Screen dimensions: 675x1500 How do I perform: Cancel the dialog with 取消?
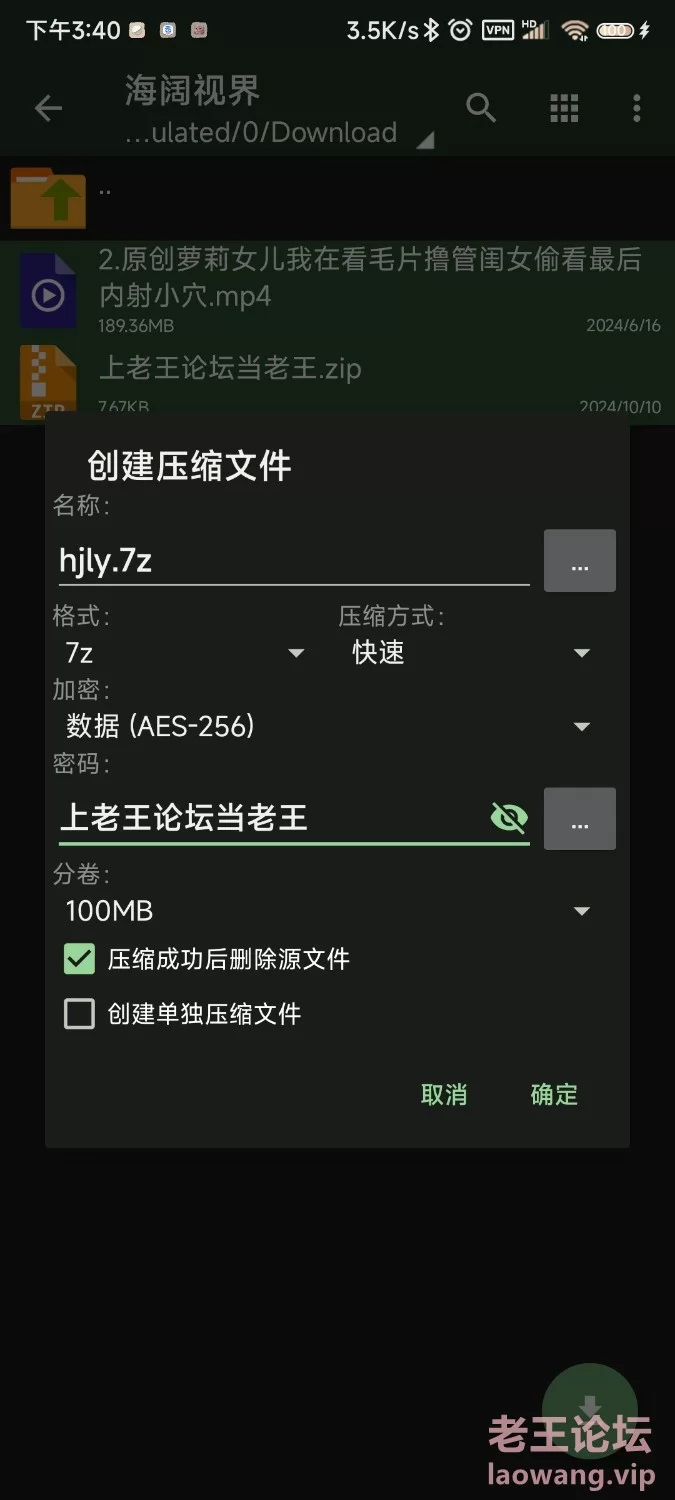(444, 1094)
